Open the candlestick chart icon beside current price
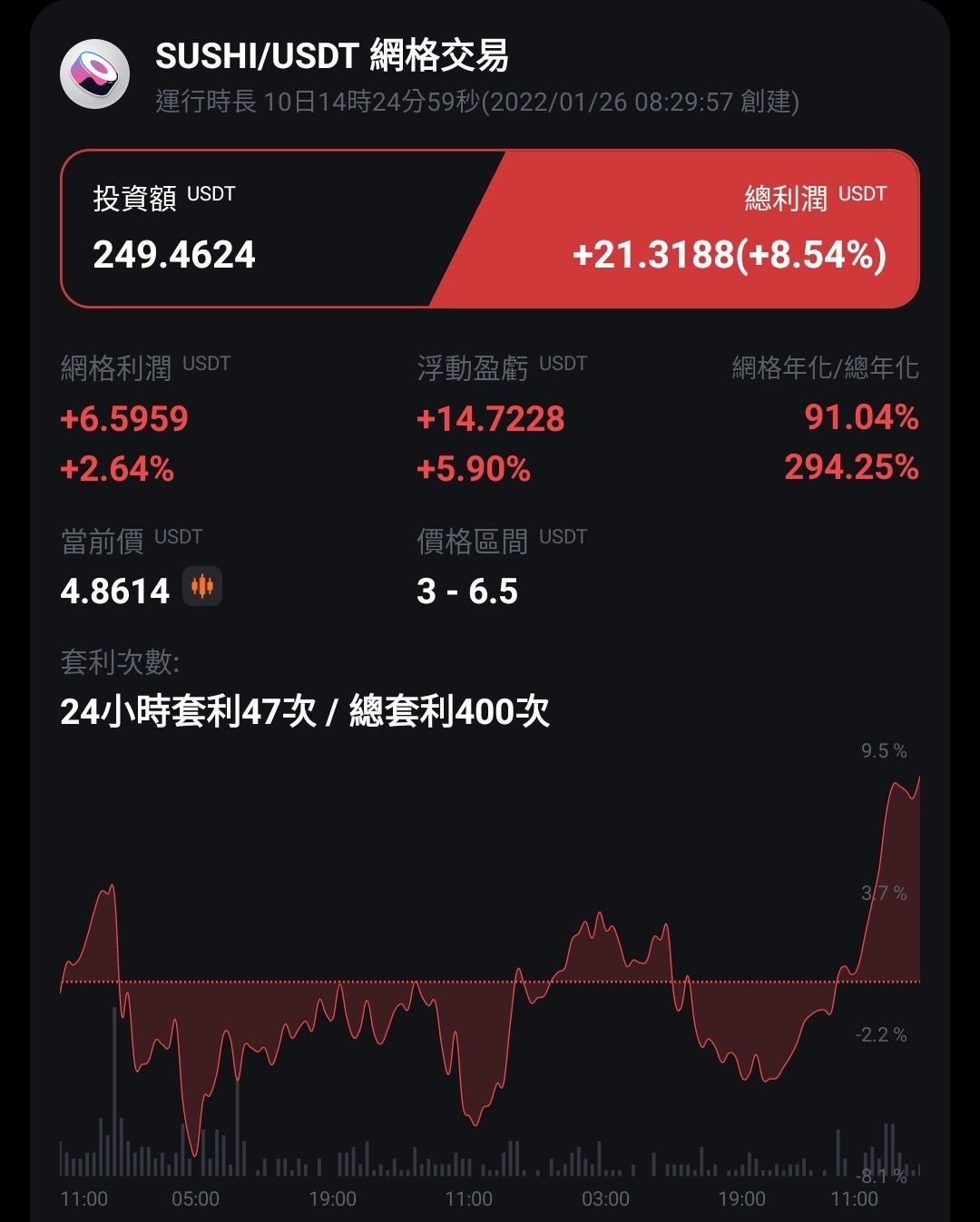 point(202,587)
